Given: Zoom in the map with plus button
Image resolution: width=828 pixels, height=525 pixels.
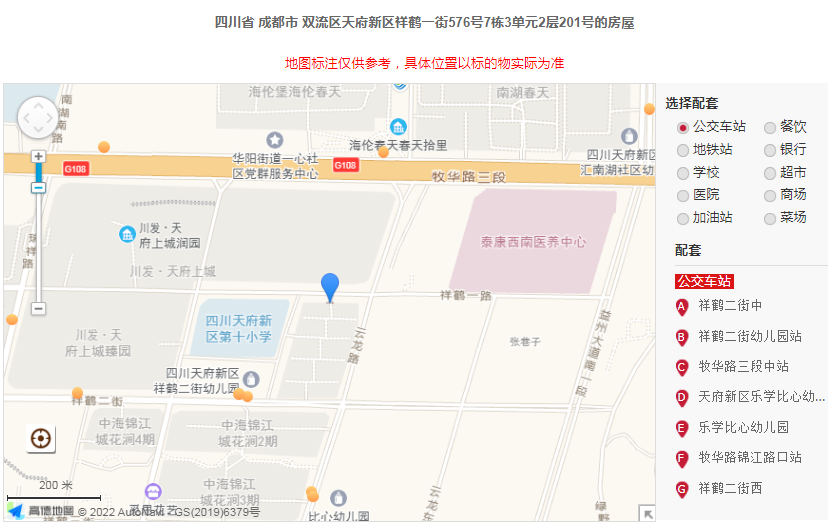Looking at the screenshot, I should click(38, 157).
